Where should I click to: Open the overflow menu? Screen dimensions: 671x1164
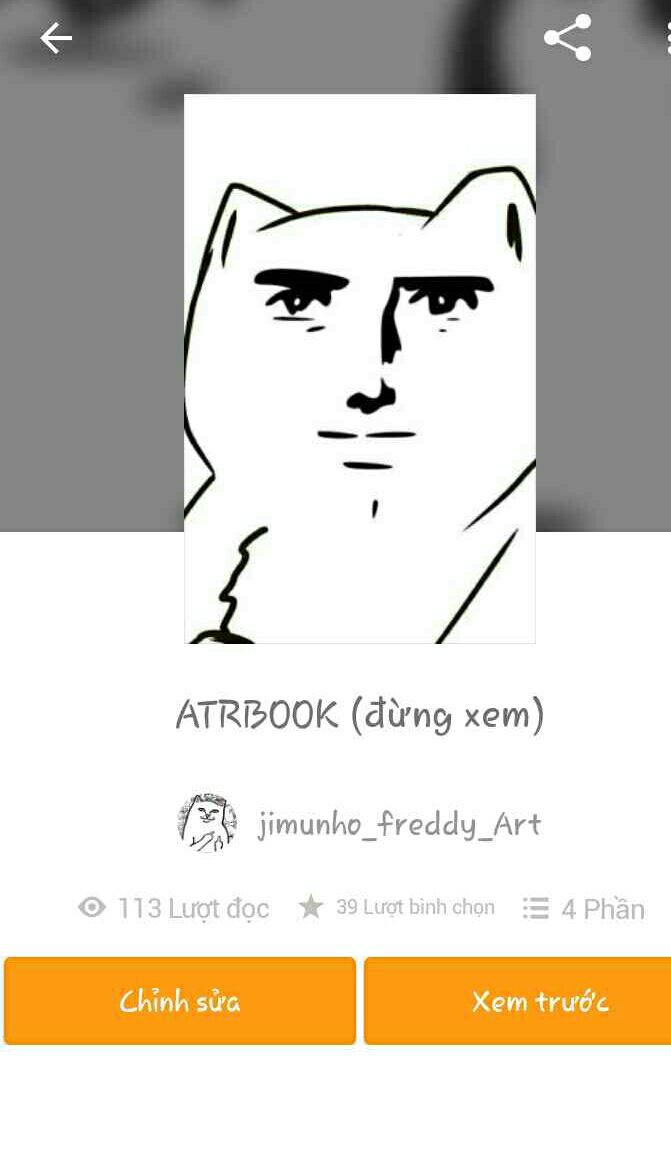pos(666,39)
